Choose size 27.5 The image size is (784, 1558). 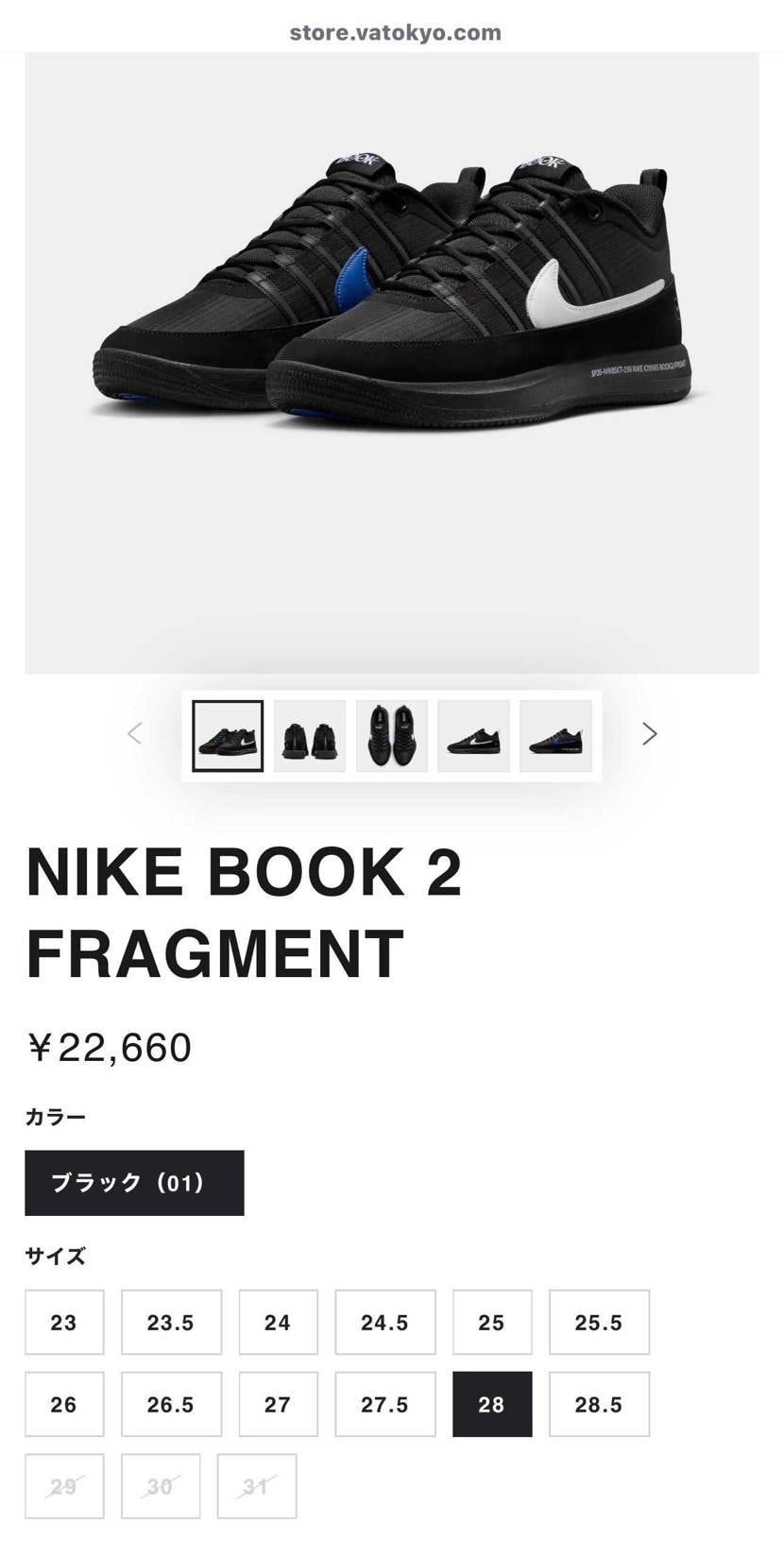tap(385, 1405)
